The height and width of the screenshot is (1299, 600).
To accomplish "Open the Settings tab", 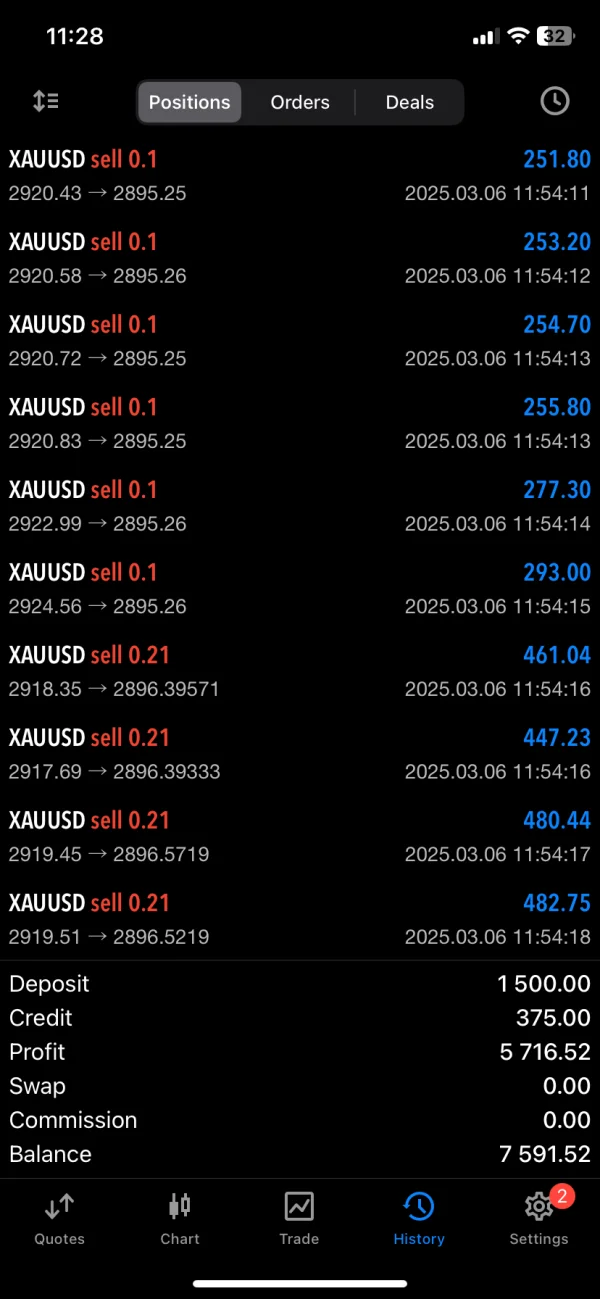I will (x=539, y=1219).
